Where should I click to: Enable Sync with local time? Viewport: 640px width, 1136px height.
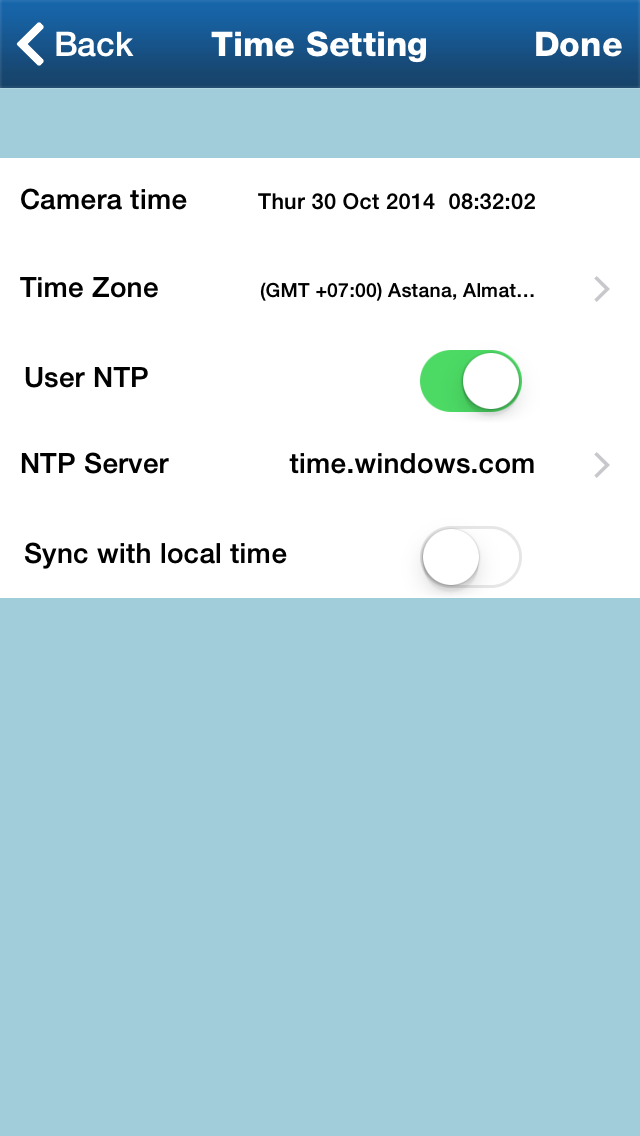(470, 556)
